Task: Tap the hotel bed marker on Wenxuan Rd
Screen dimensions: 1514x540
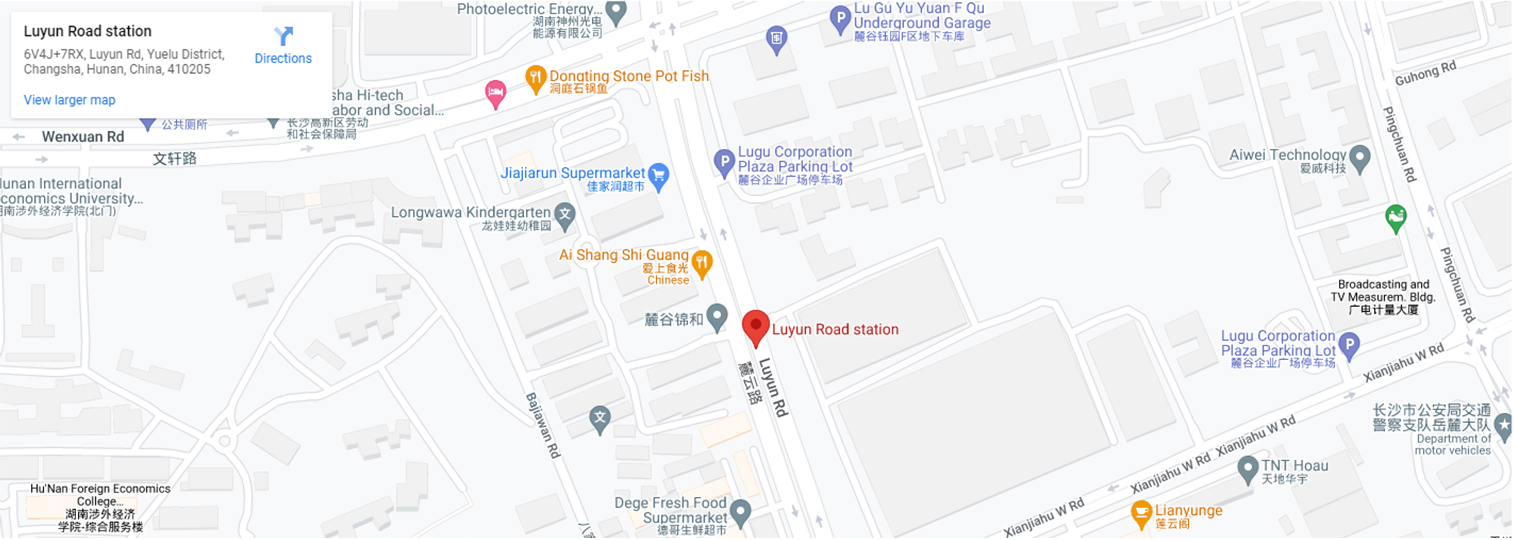Action: point(495,94)
